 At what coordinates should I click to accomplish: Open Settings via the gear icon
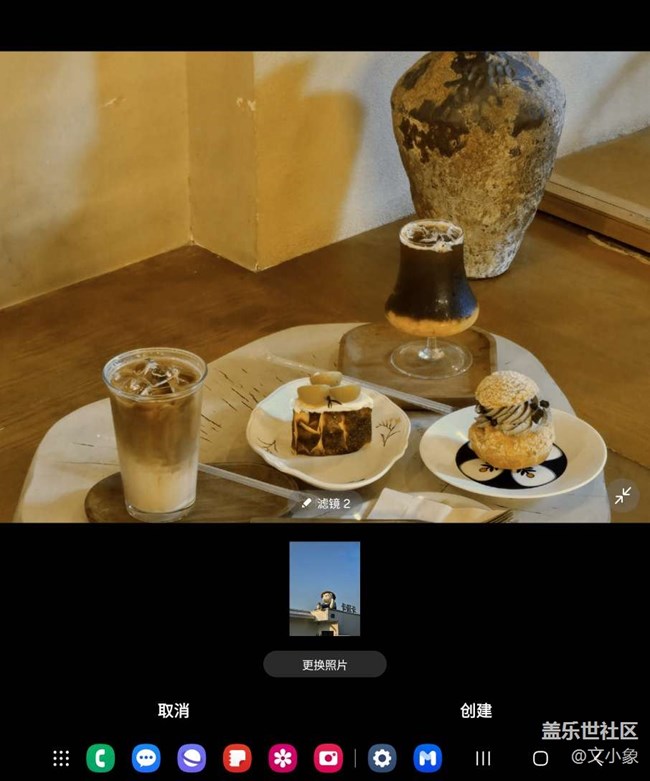382,758
